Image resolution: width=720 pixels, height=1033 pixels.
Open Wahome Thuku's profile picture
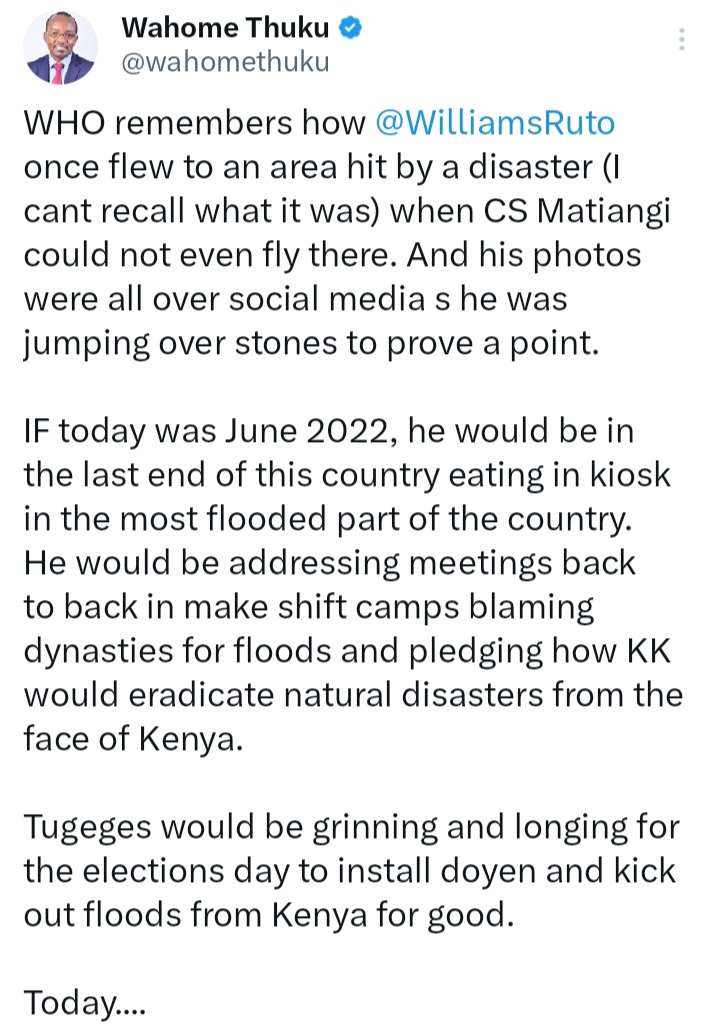click(60, 47)
